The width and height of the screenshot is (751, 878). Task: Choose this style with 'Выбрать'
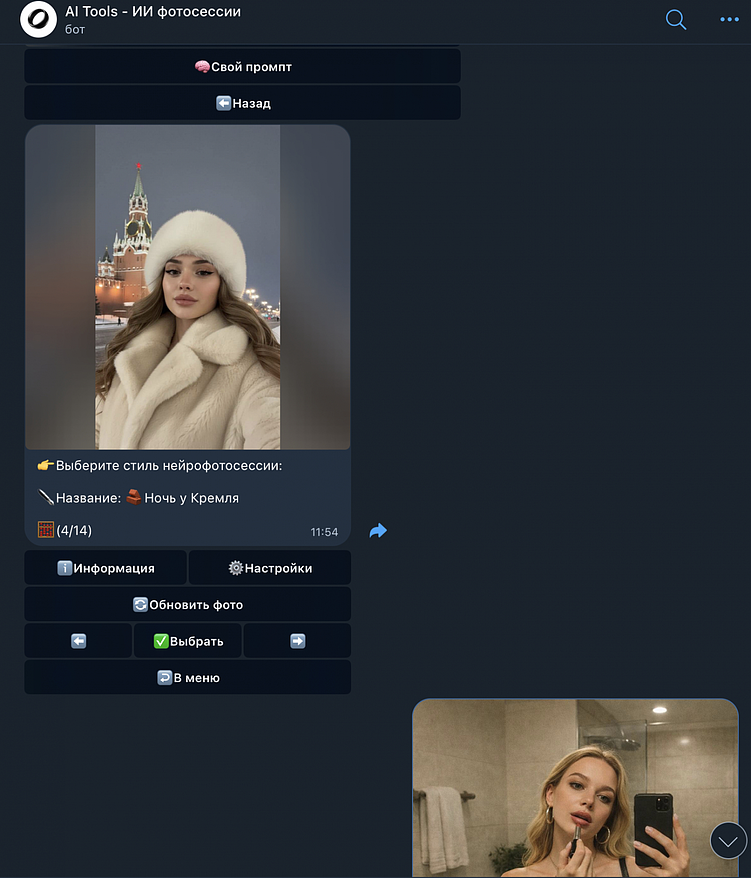[188, 641]
